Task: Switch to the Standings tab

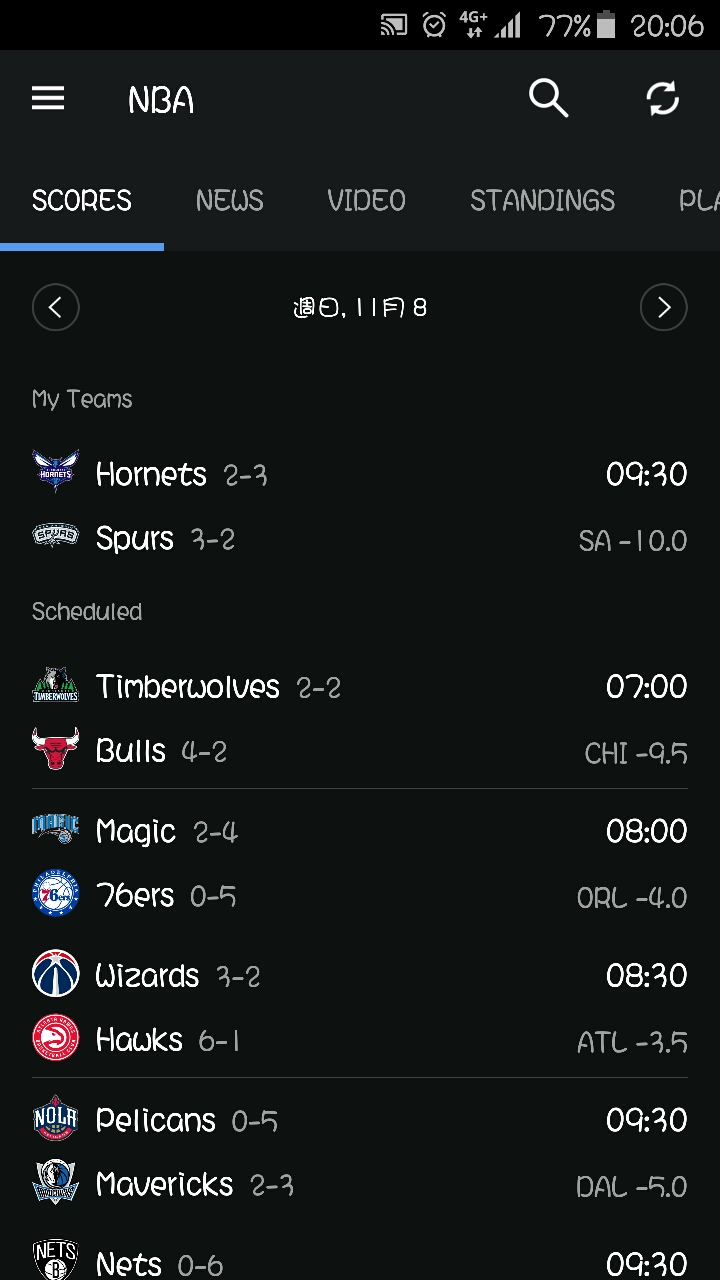Action: point(542,200)
